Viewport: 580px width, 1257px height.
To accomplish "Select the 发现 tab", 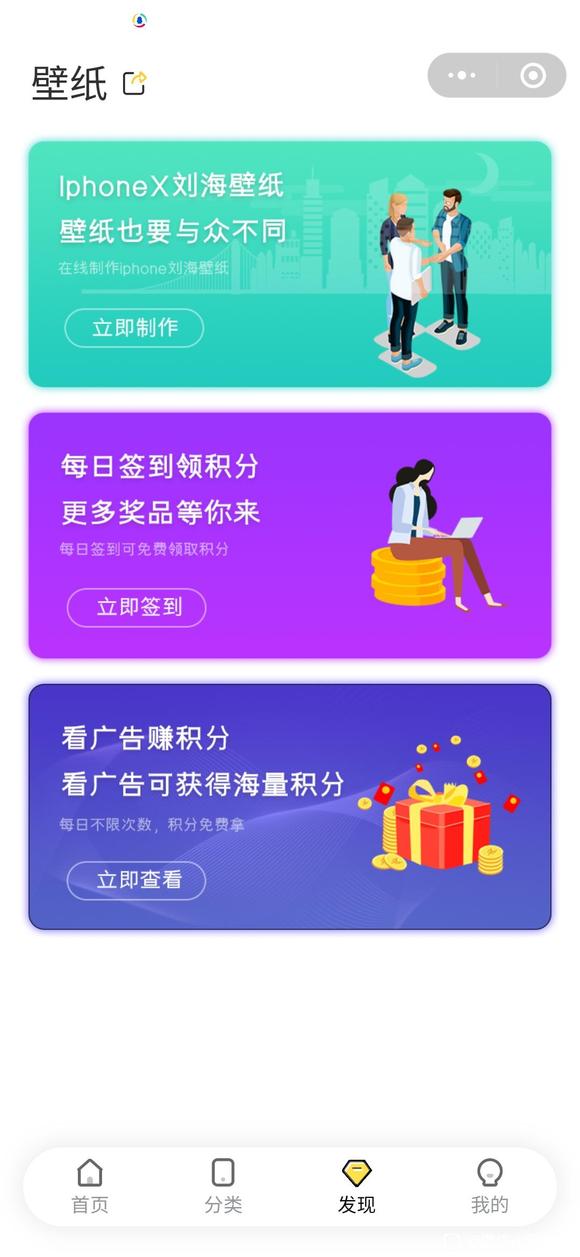I will (356, 1187).
